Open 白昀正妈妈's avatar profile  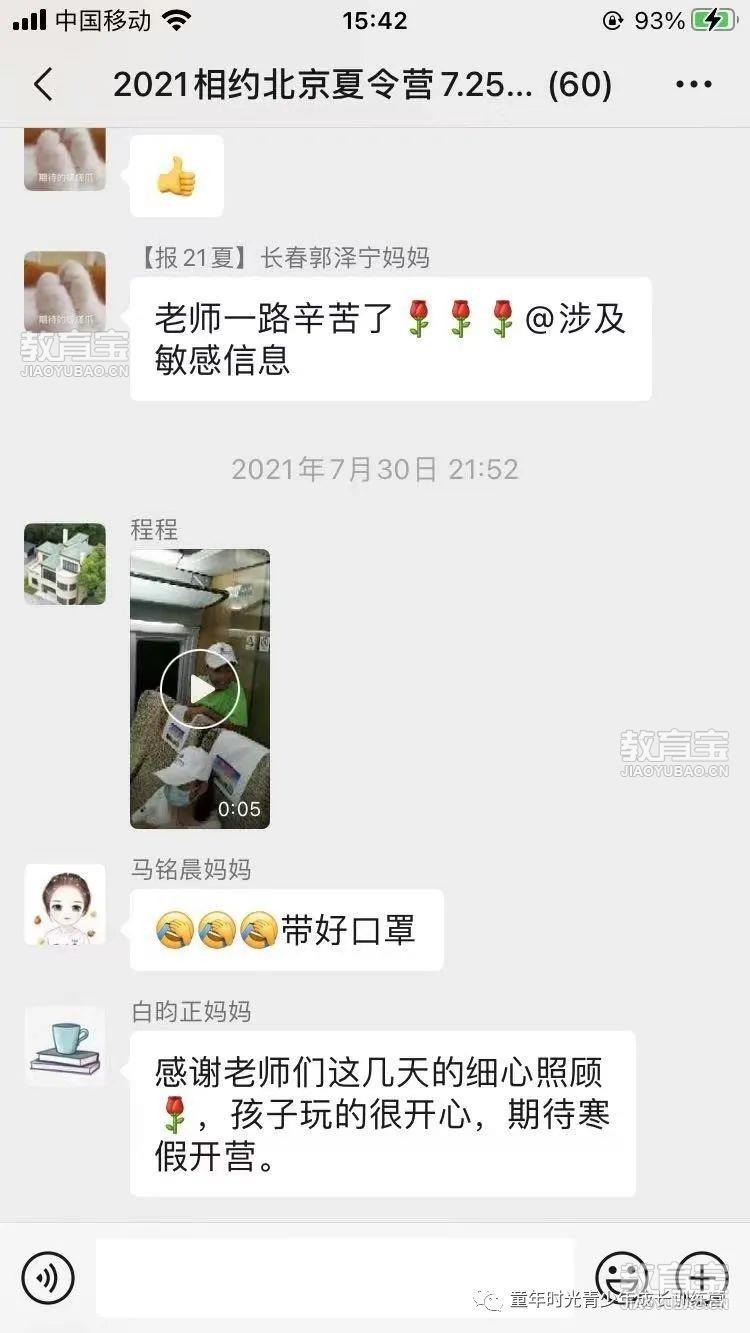point(65,1047)
